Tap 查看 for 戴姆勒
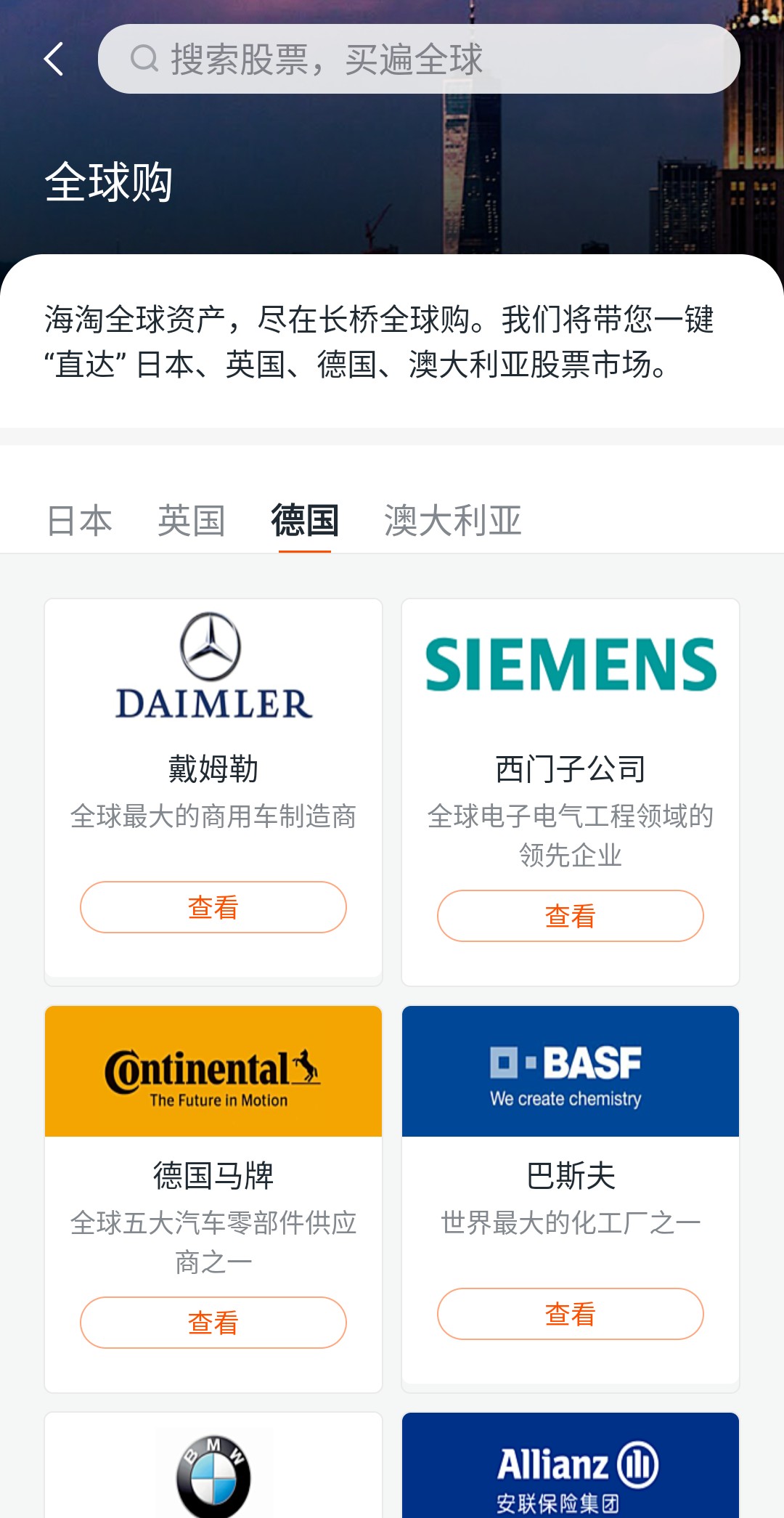 213,907
